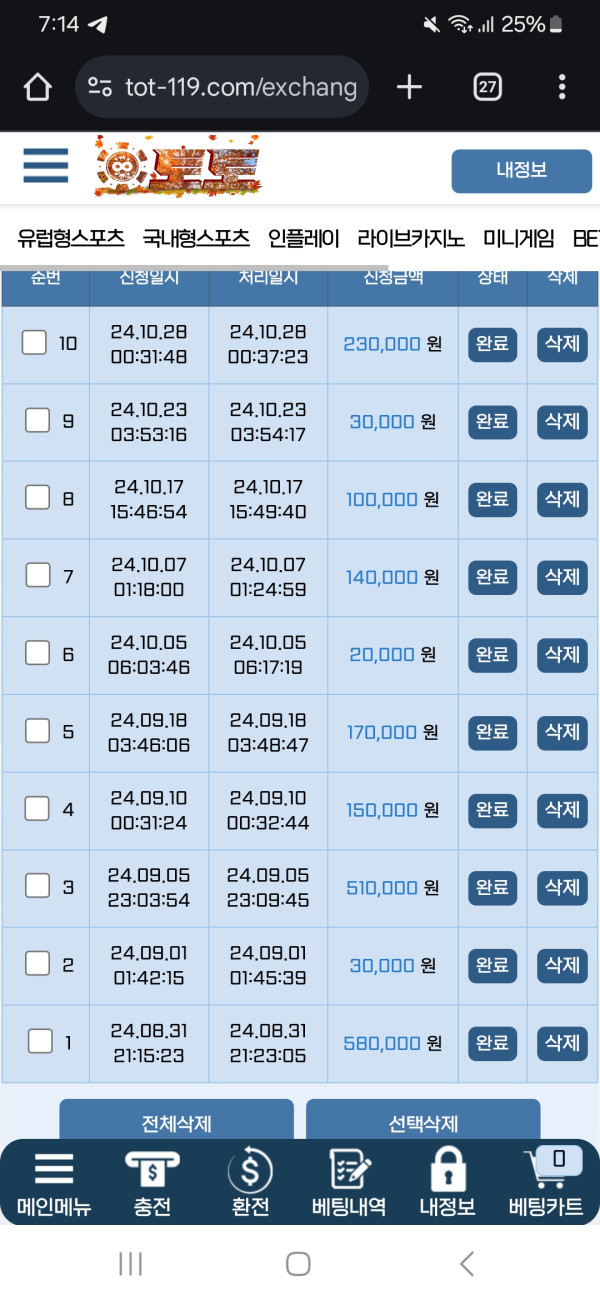This screenshot has width=600, height=1300.
Task: Tap the 내정보 button in the header
Action: (521, 171)
